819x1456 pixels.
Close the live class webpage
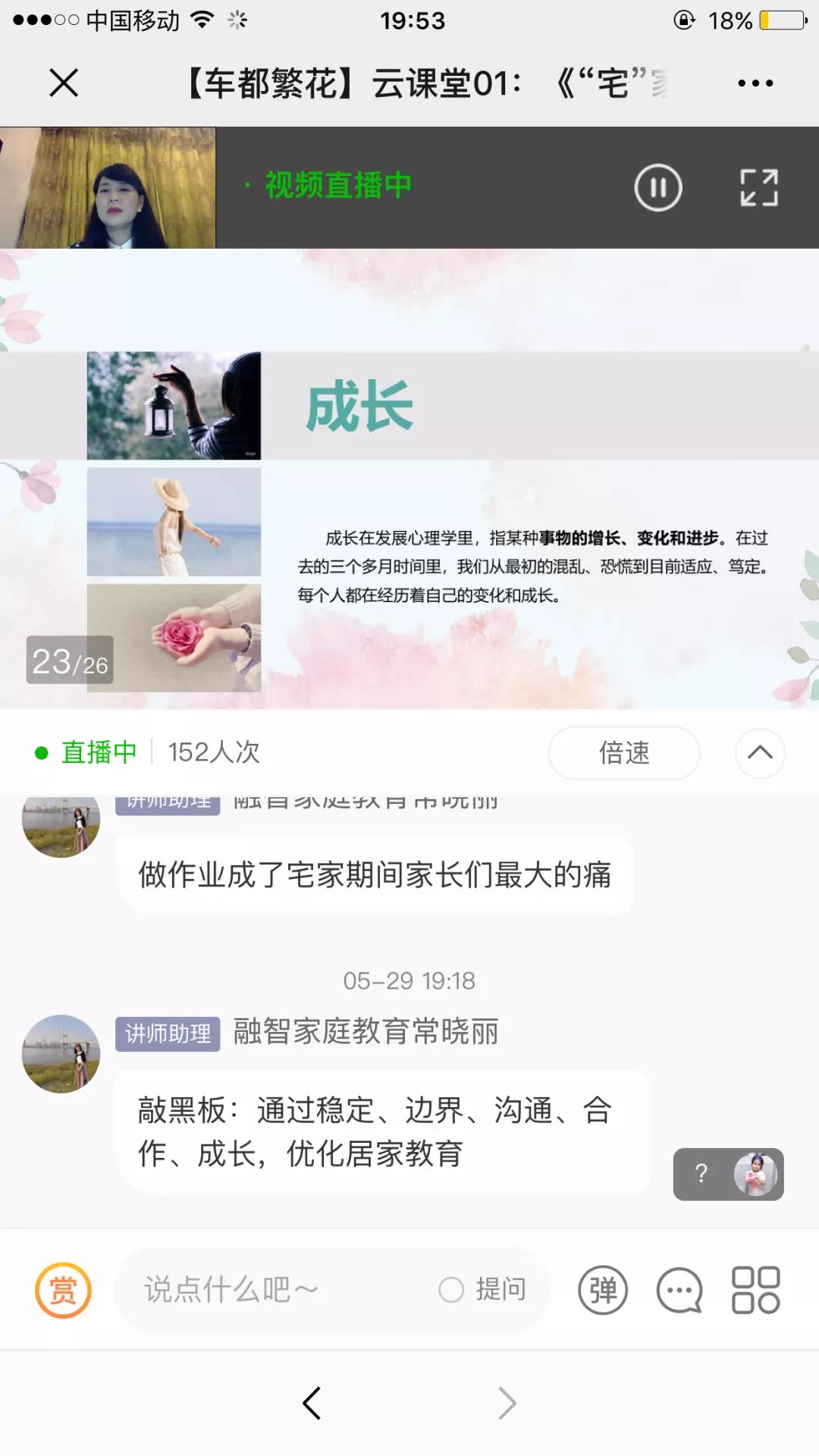tap(64, 83)
